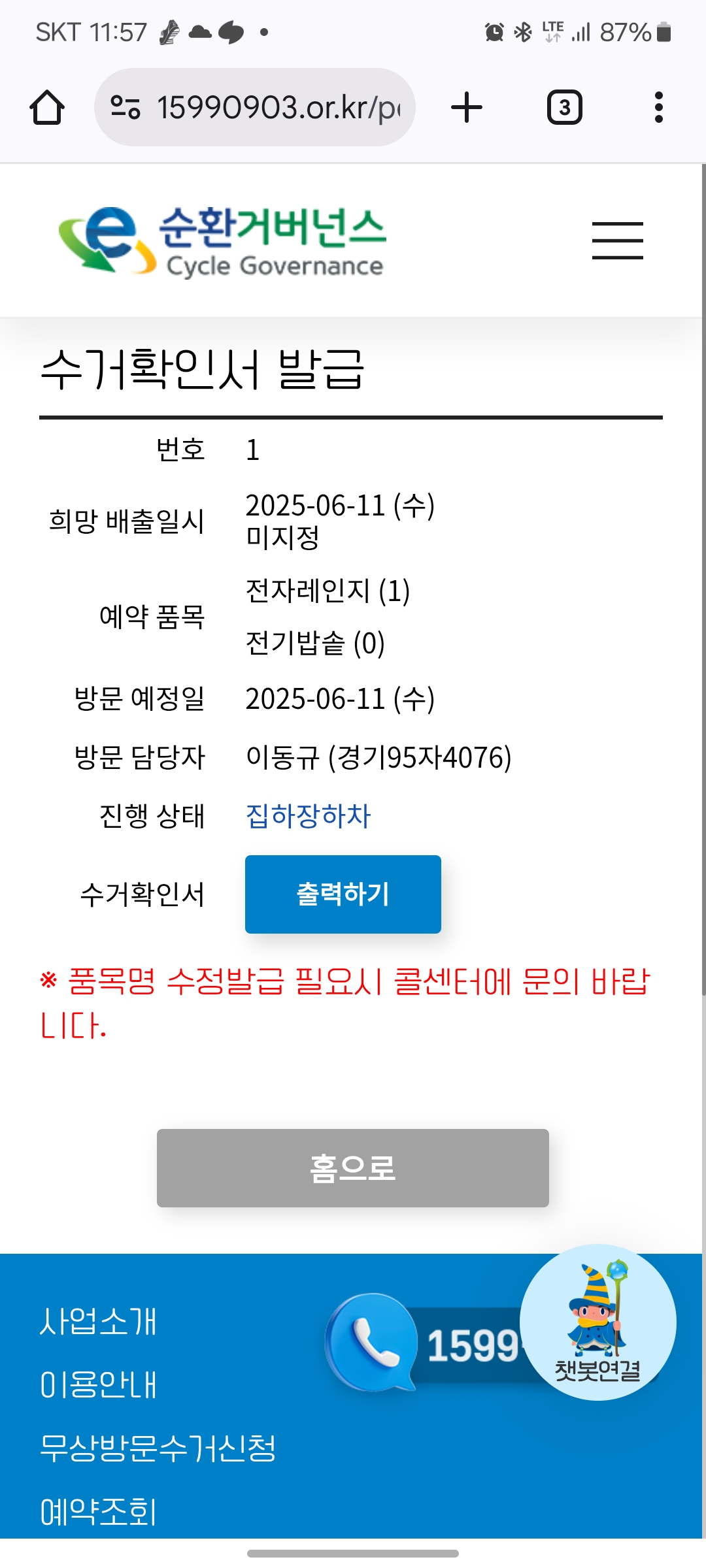Open the 무상방문수거신청 footer link
Image resolution: width=706 pixels, height=1568 pixels.
[158, 1448]
